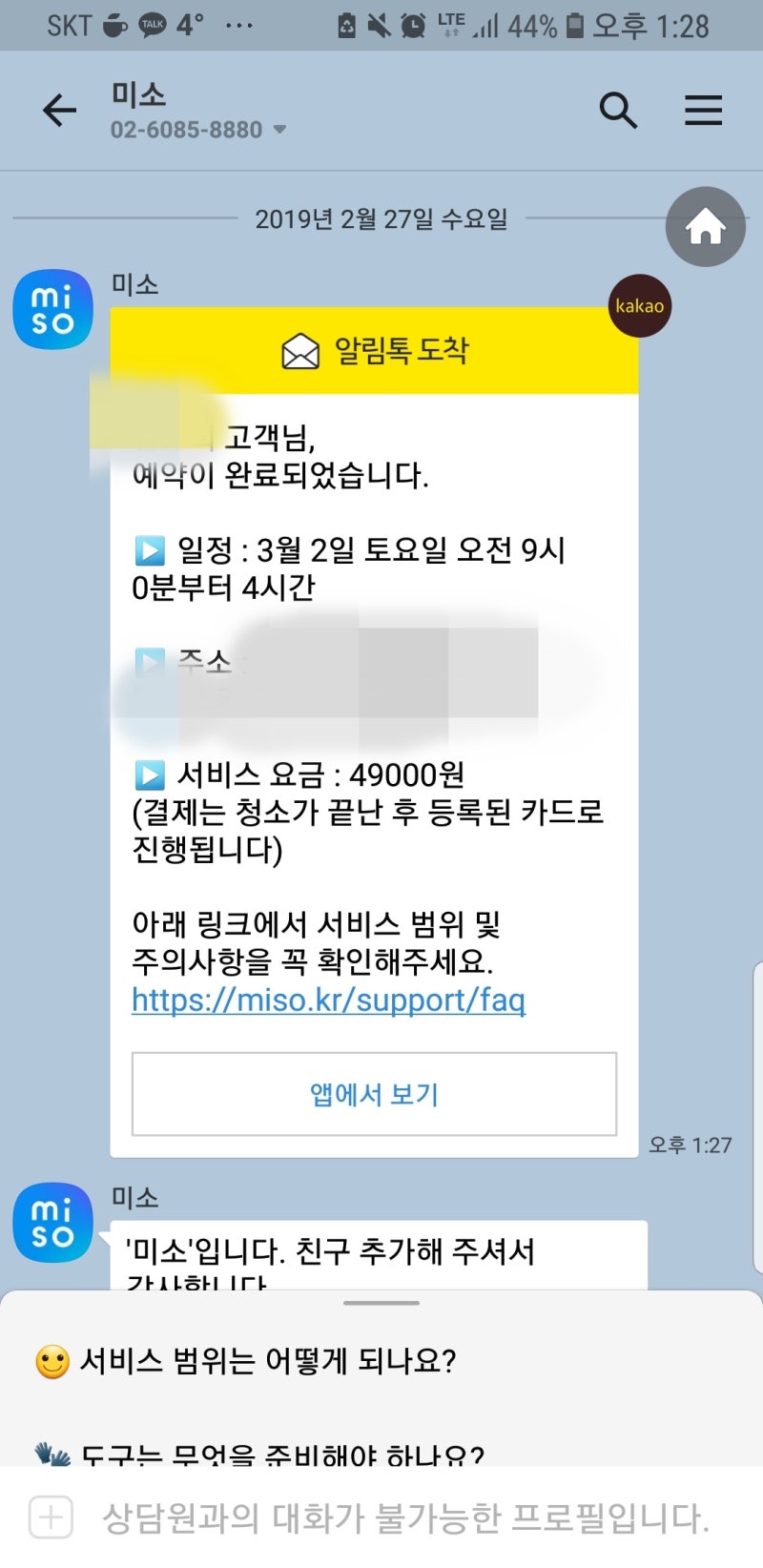
Task: Tap the 앱에서 보기 button
Action: point(374,1094)
